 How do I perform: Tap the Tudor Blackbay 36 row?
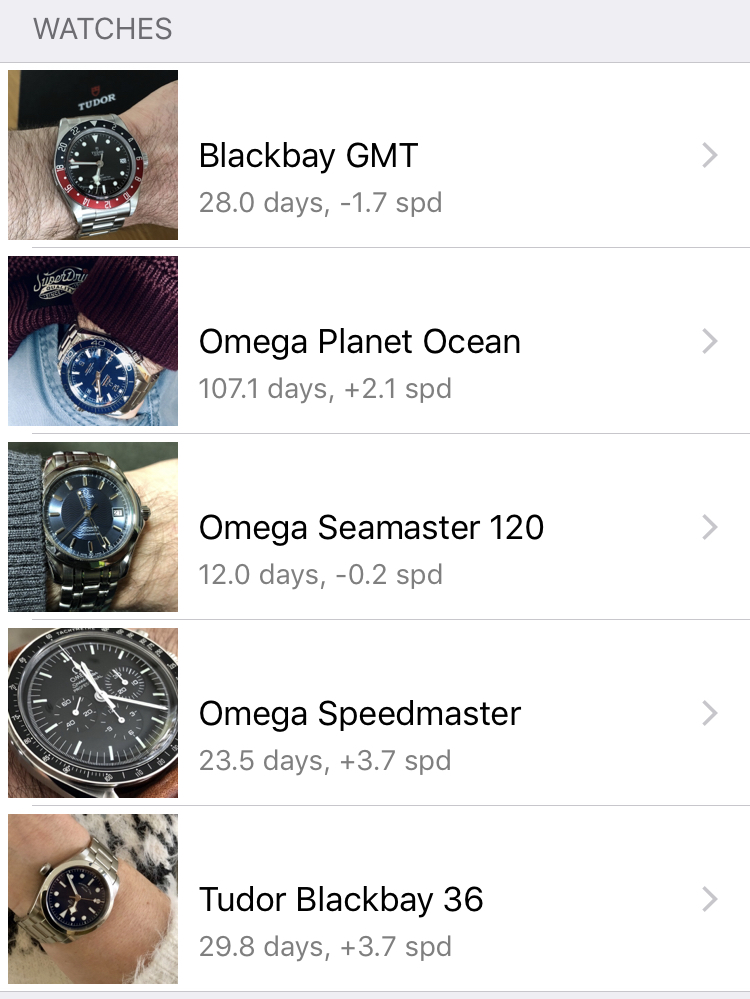coord(374,900)
